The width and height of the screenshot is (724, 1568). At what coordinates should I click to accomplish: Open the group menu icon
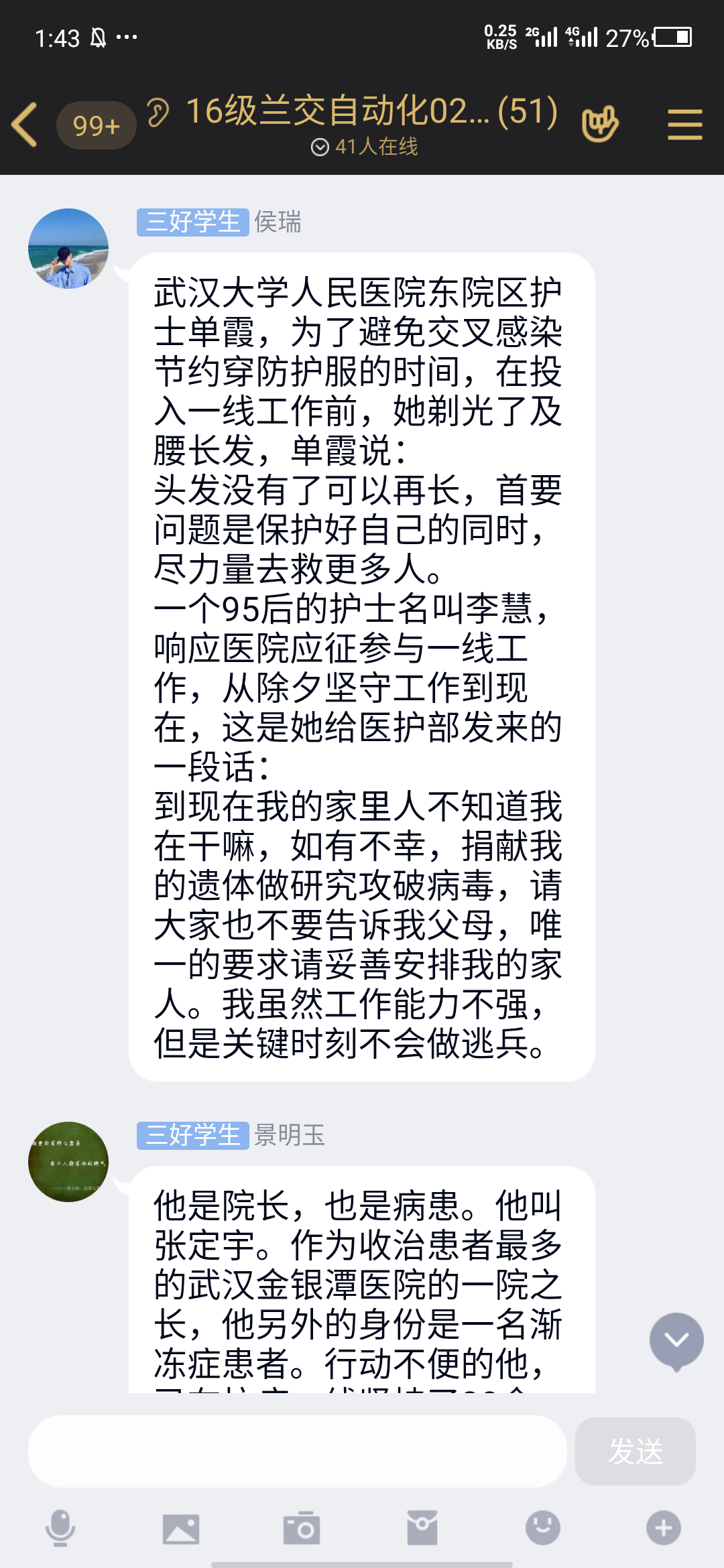[684, 125]
